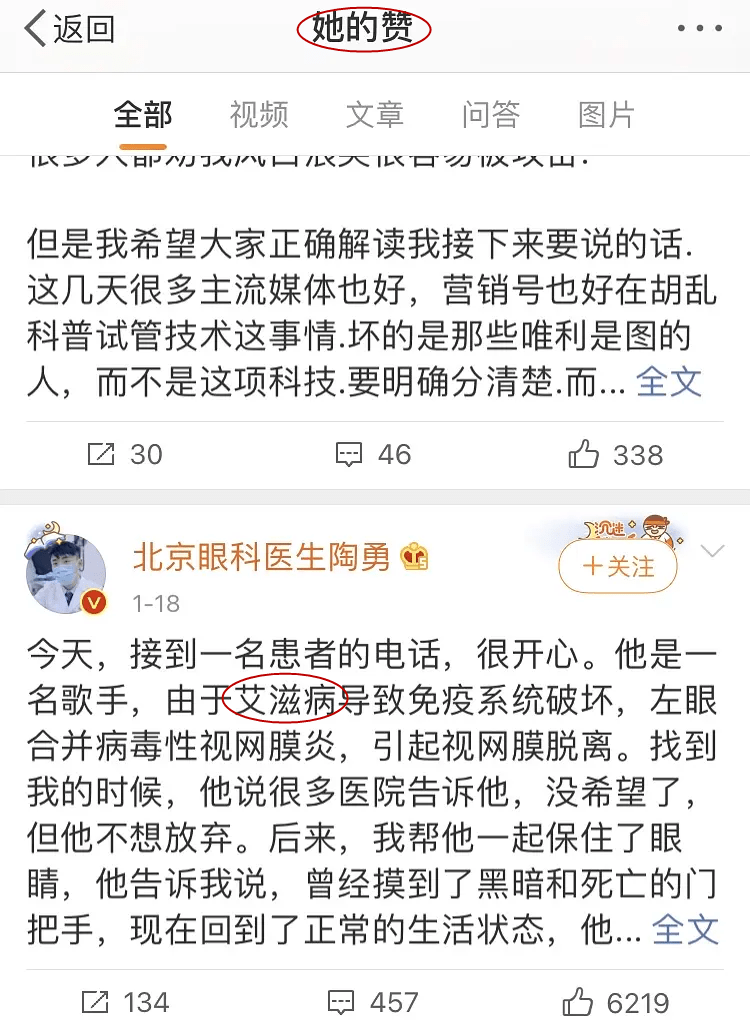This screenshot has height=1028, width=750.
Task: Open the three-dot overflow menu
Action: (x=699, y=29)
